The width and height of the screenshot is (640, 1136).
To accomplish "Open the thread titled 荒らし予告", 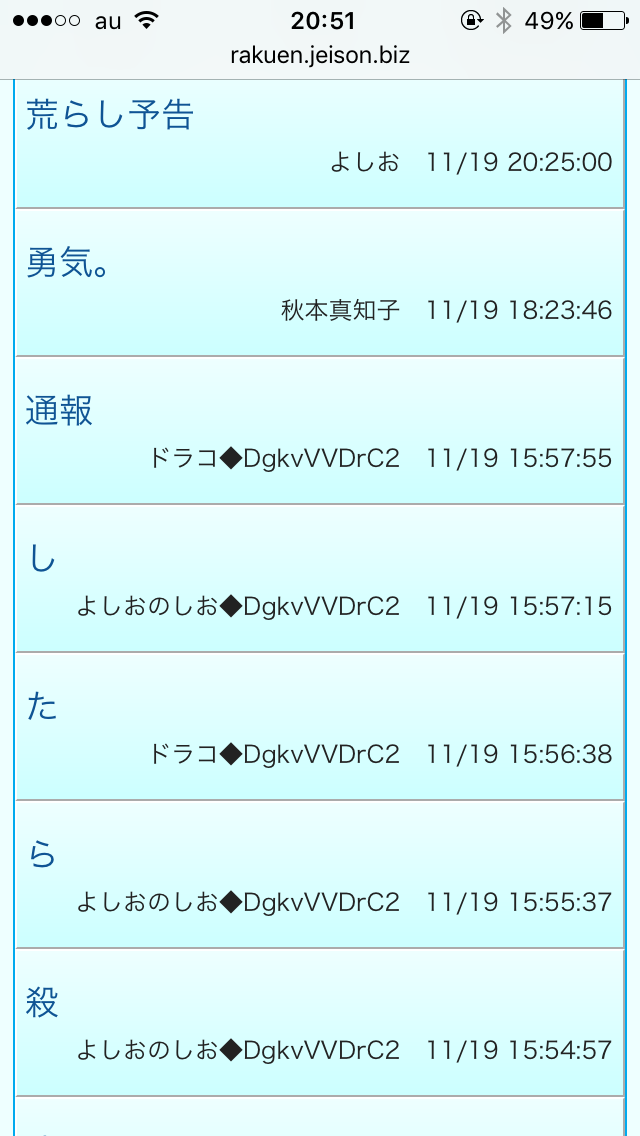I will pos(109,116).
